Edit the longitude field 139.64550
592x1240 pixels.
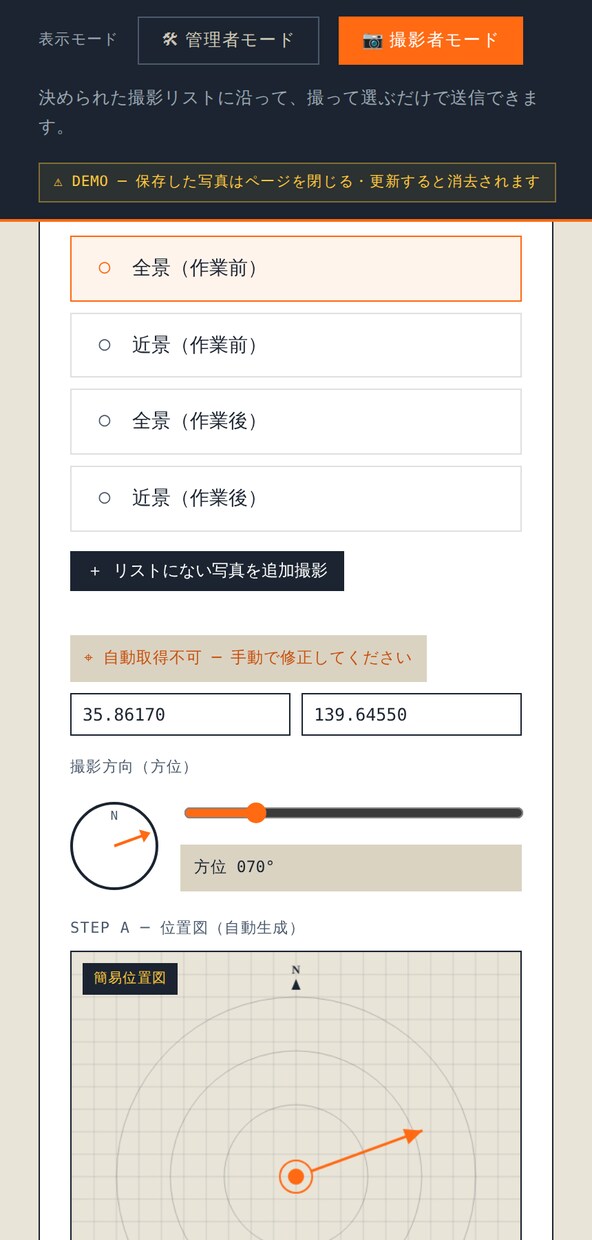tap(412, 715)
